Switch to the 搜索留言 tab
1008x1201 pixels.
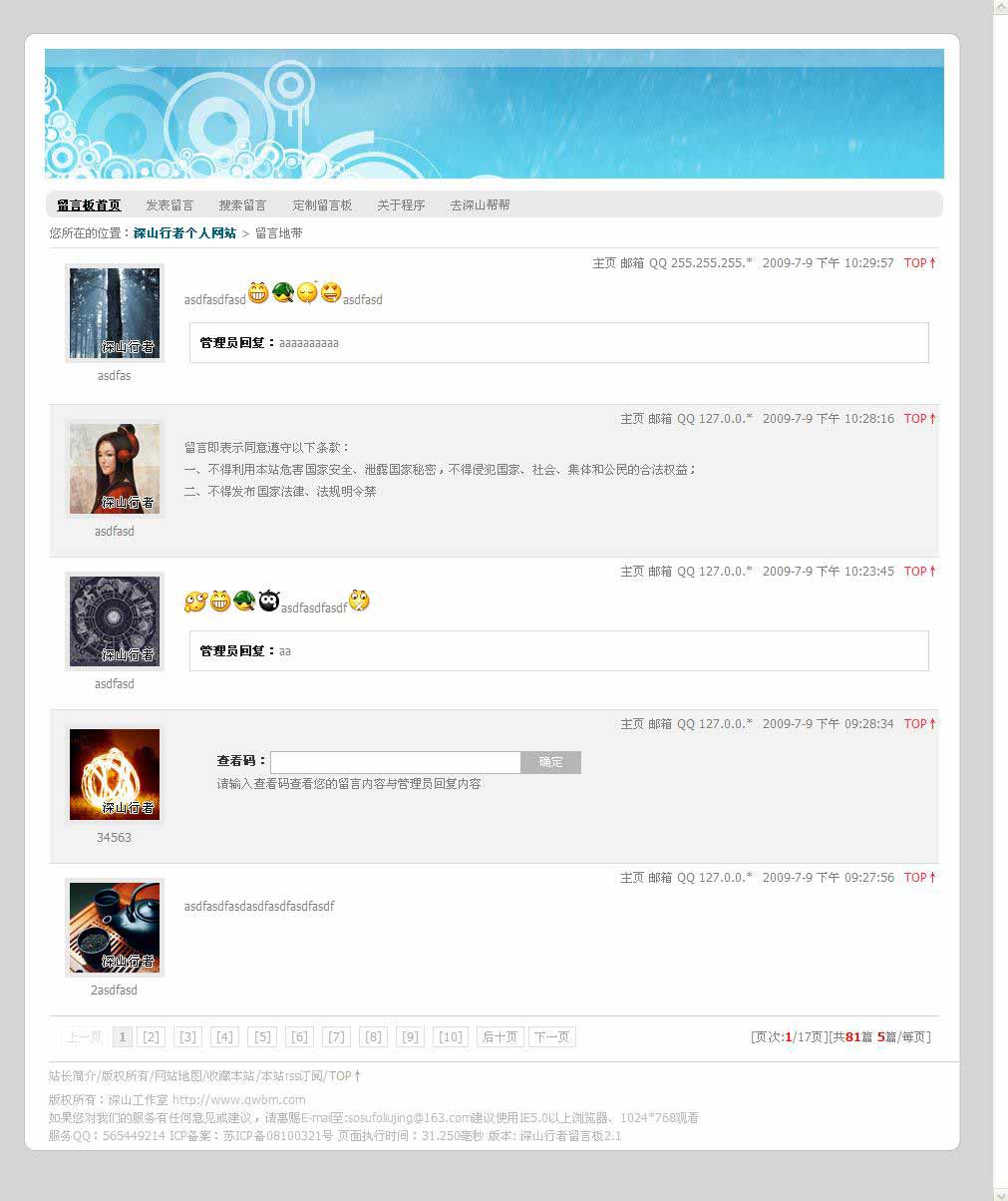pyautogui.click(x=242, y=205)
